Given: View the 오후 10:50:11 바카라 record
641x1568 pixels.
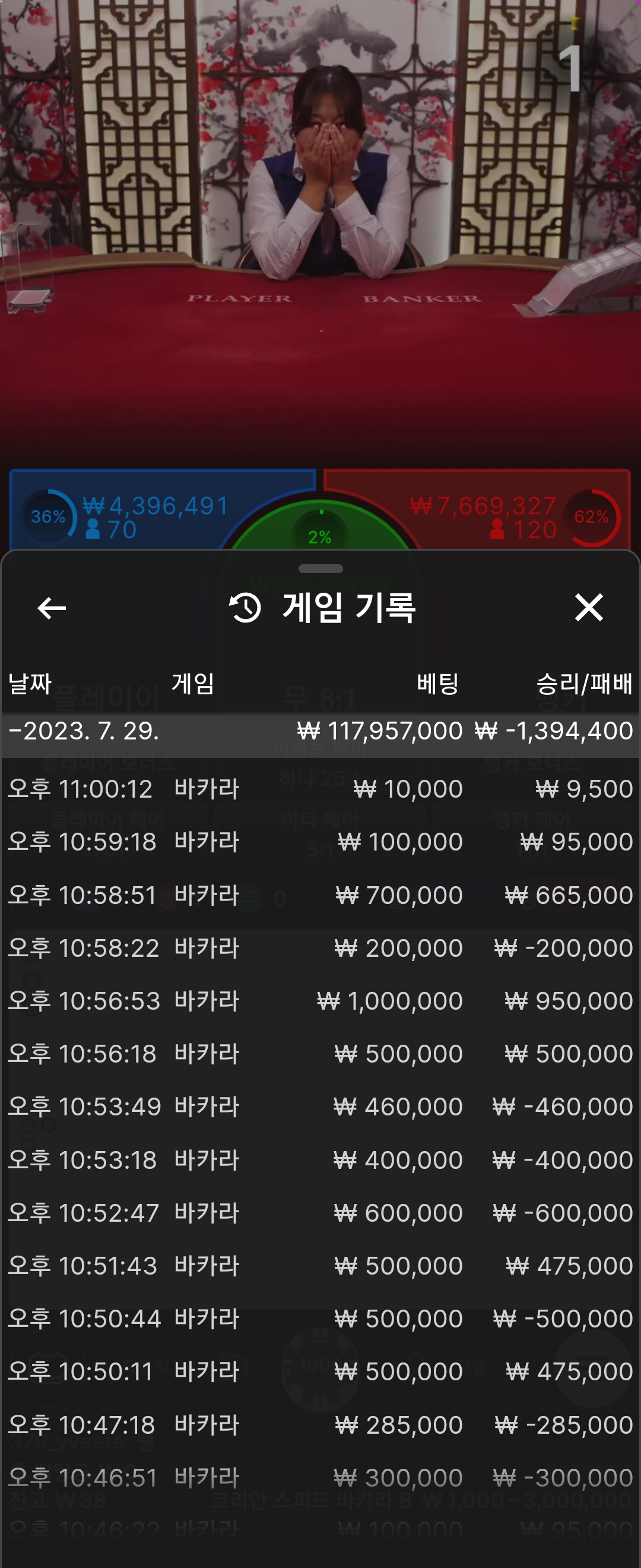Looking at the screenshot, I should pyautogui.click(x=320, y=1371).
